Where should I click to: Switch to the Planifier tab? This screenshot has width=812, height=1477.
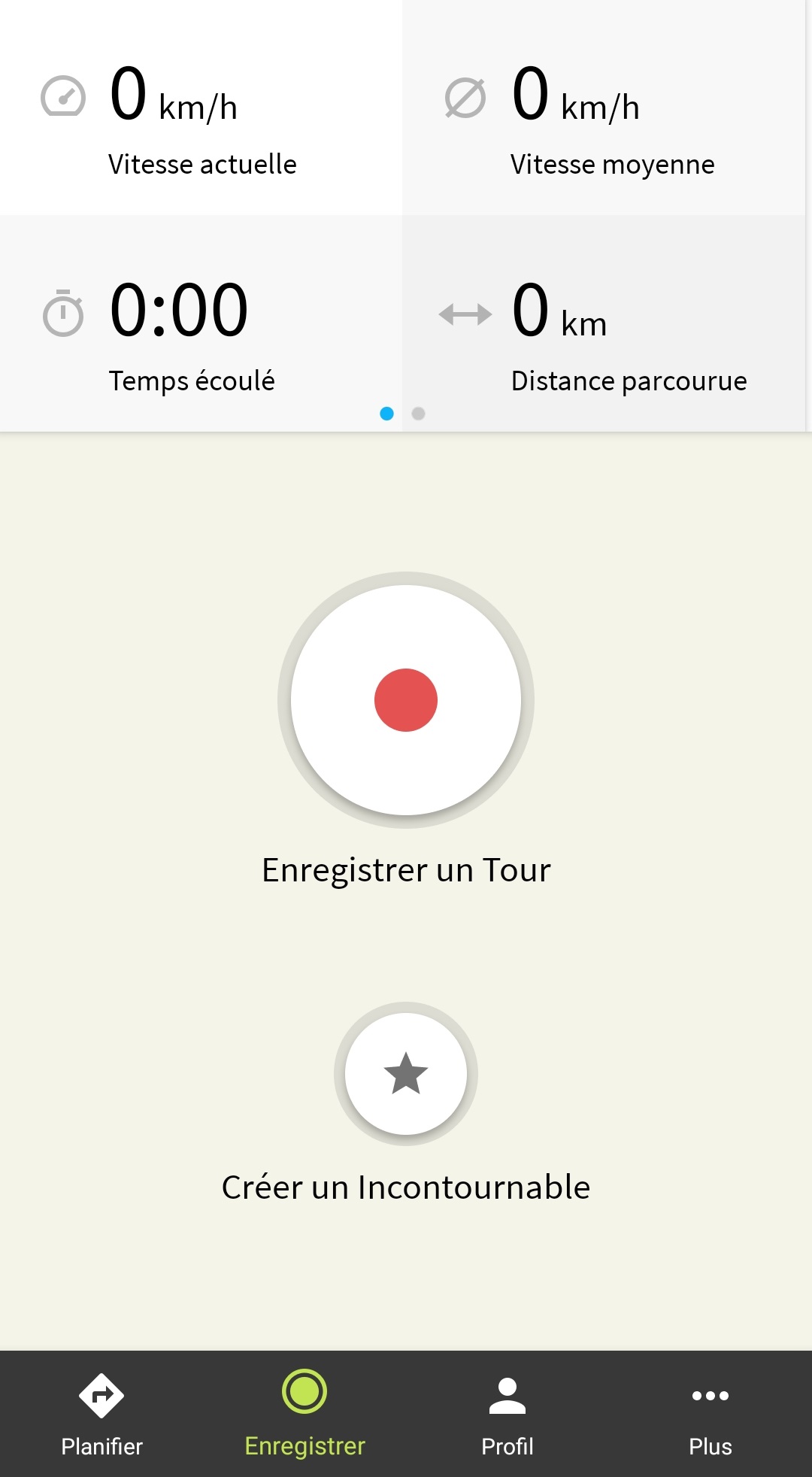[101, 1415]
